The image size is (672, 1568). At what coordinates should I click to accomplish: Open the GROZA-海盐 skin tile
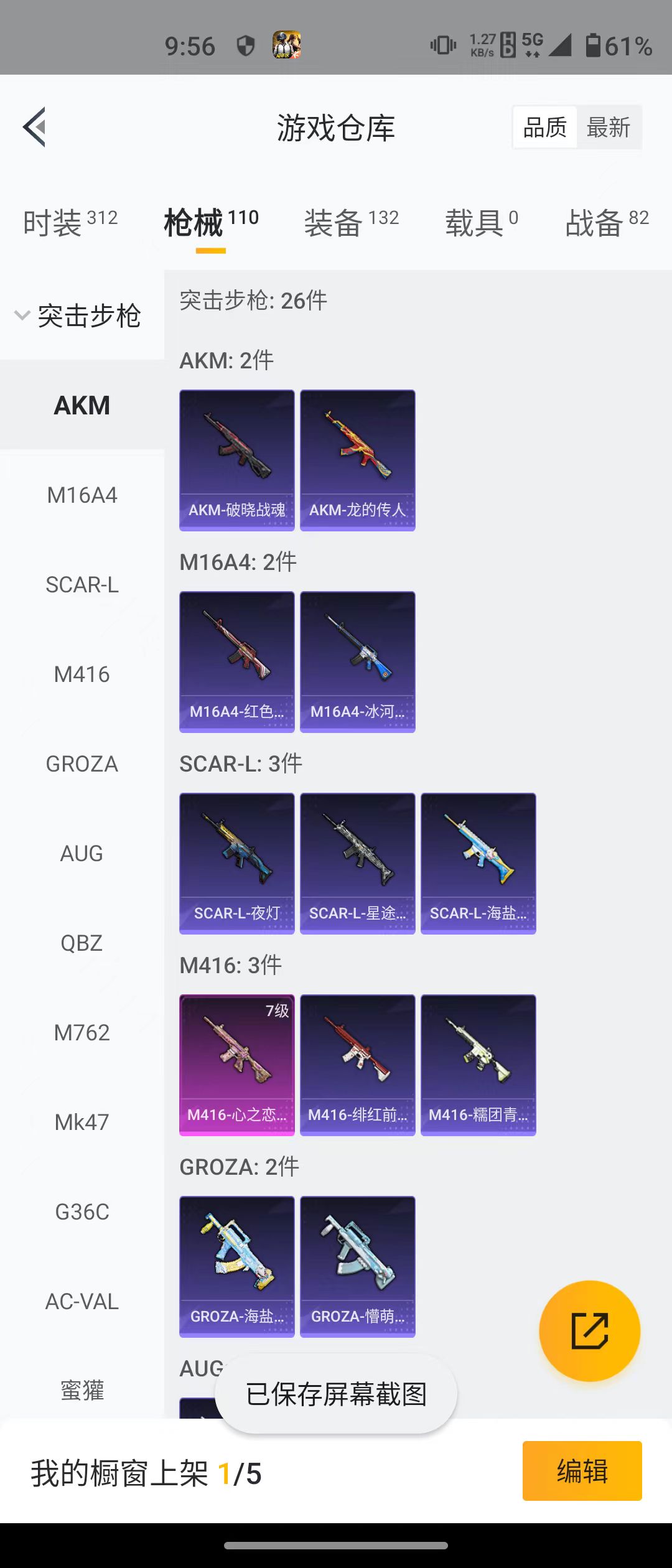[x=236, y=1267]
